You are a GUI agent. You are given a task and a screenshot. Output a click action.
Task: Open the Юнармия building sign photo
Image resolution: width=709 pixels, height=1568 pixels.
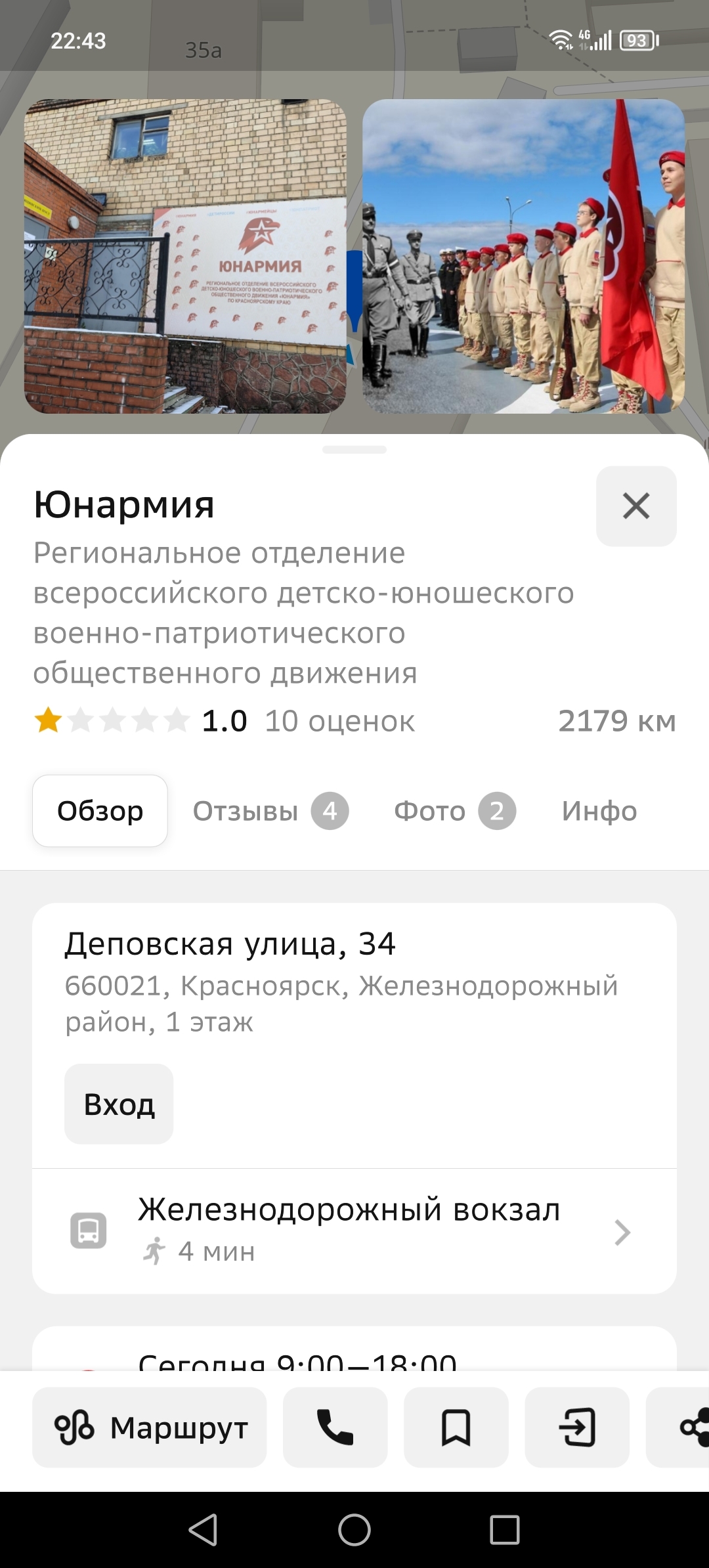(185, 256)
